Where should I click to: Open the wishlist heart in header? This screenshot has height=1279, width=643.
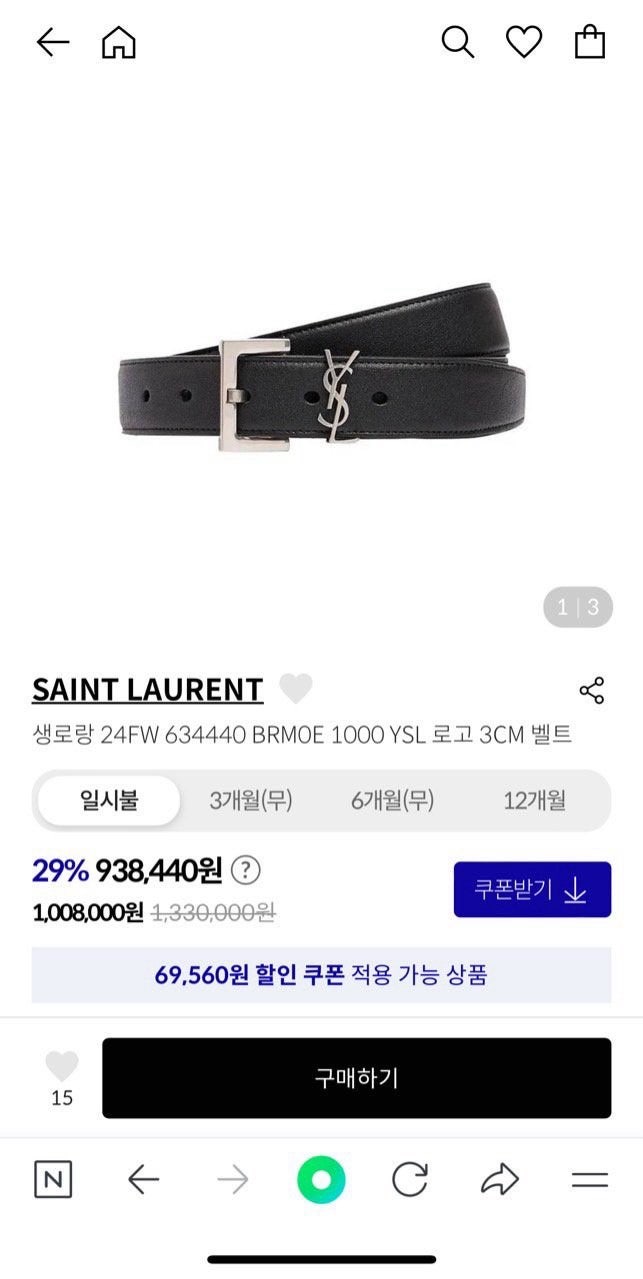[523, 42]
